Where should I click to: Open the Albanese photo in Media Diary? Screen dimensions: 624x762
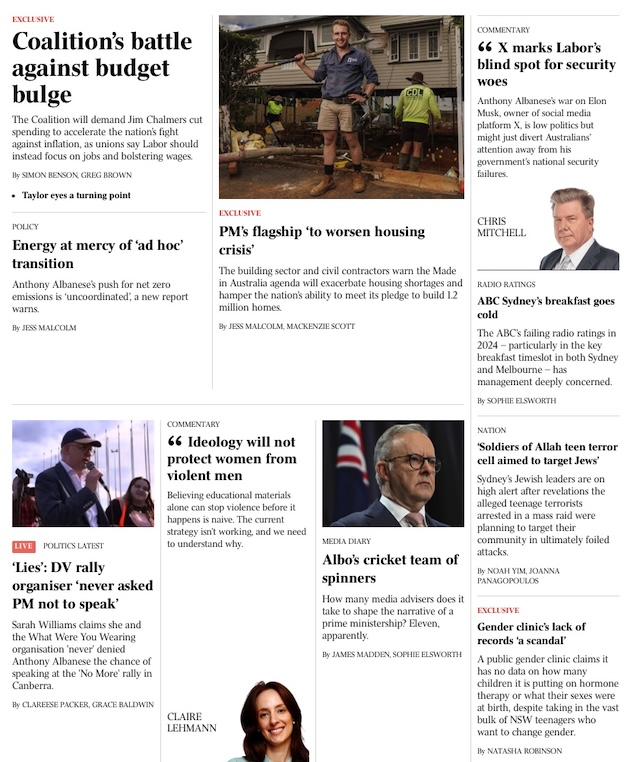coord(391,473)
